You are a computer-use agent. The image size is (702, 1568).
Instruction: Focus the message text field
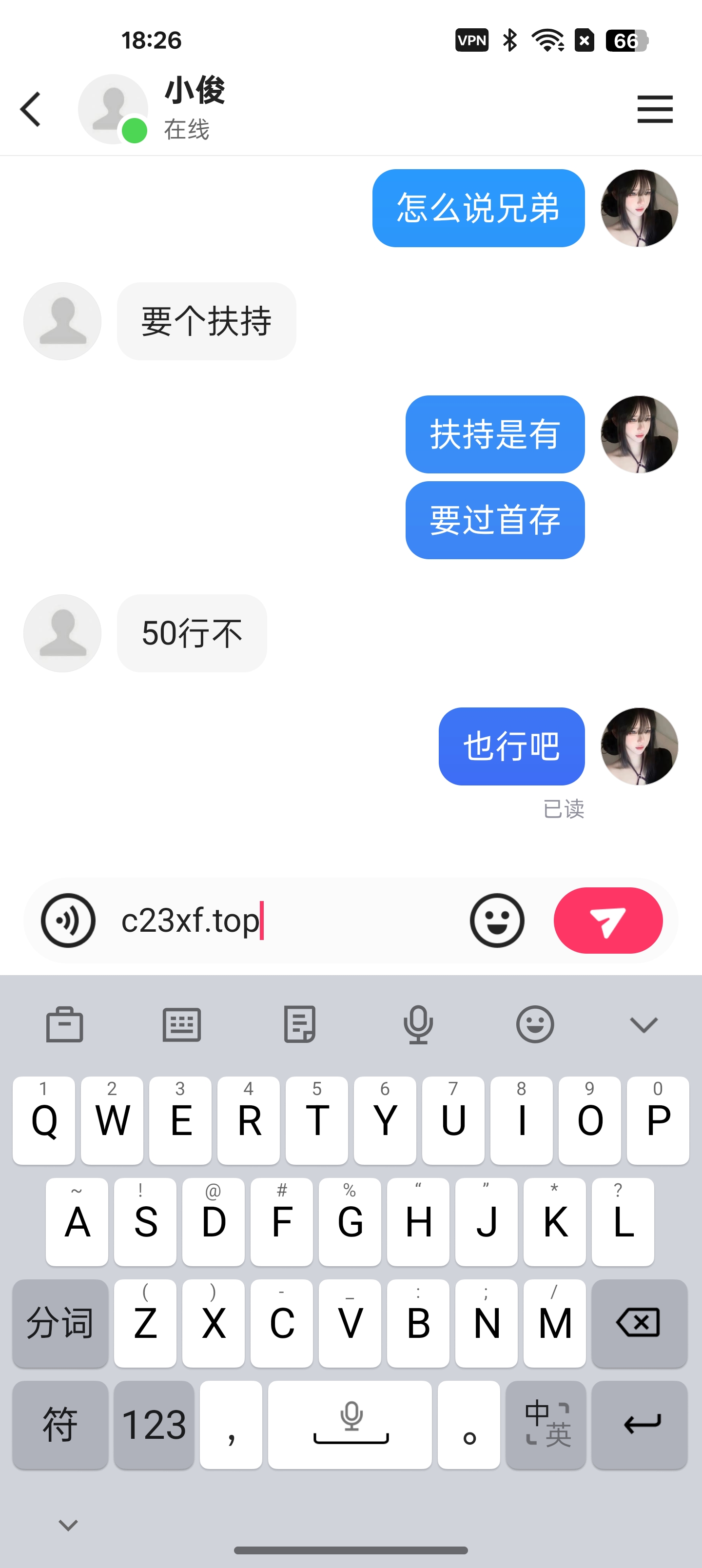pos(286,921)
